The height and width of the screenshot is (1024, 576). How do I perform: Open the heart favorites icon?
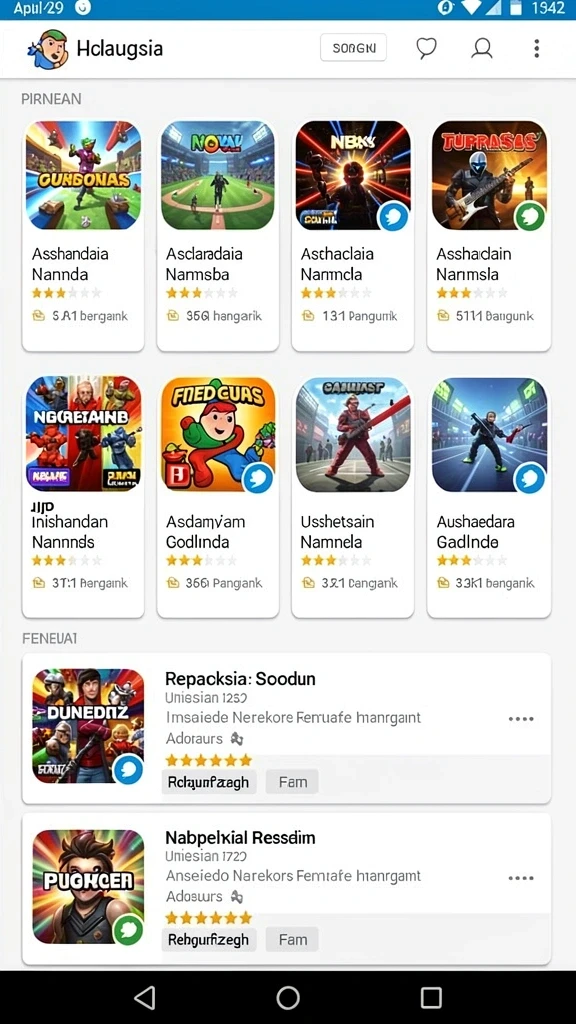[426, 48]
